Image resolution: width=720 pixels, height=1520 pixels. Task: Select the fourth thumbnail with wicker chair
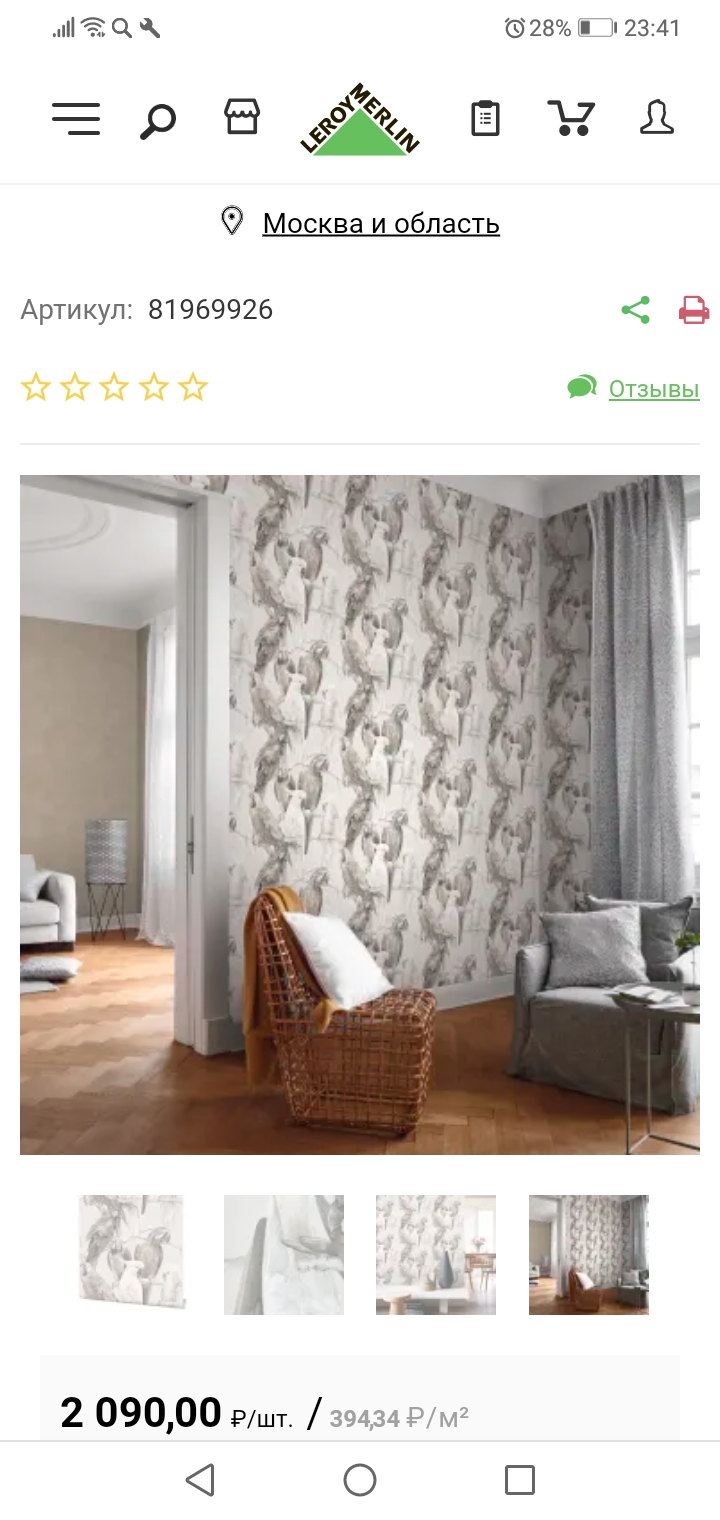589,1254
